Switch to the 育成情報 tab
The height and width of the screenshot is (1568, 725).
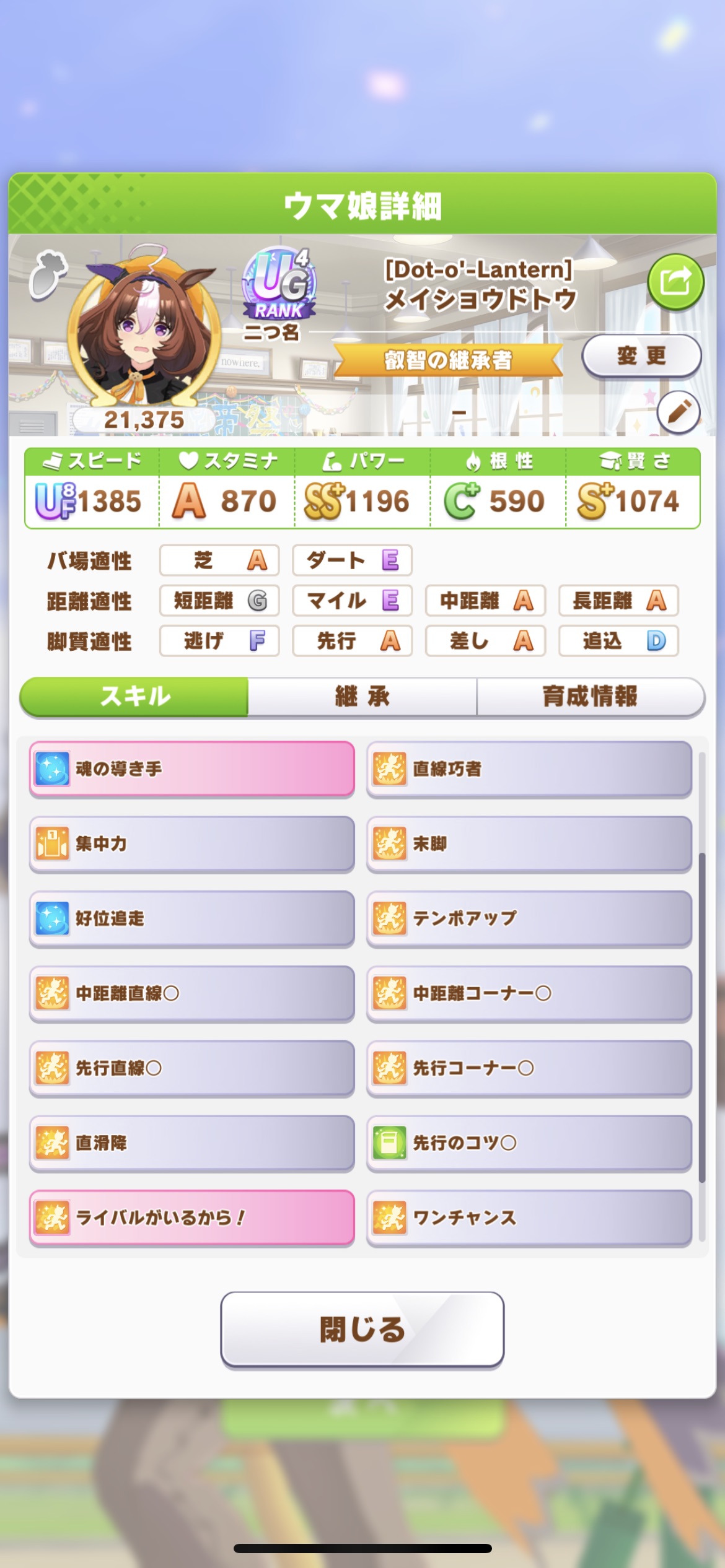[x=590, y=696]
